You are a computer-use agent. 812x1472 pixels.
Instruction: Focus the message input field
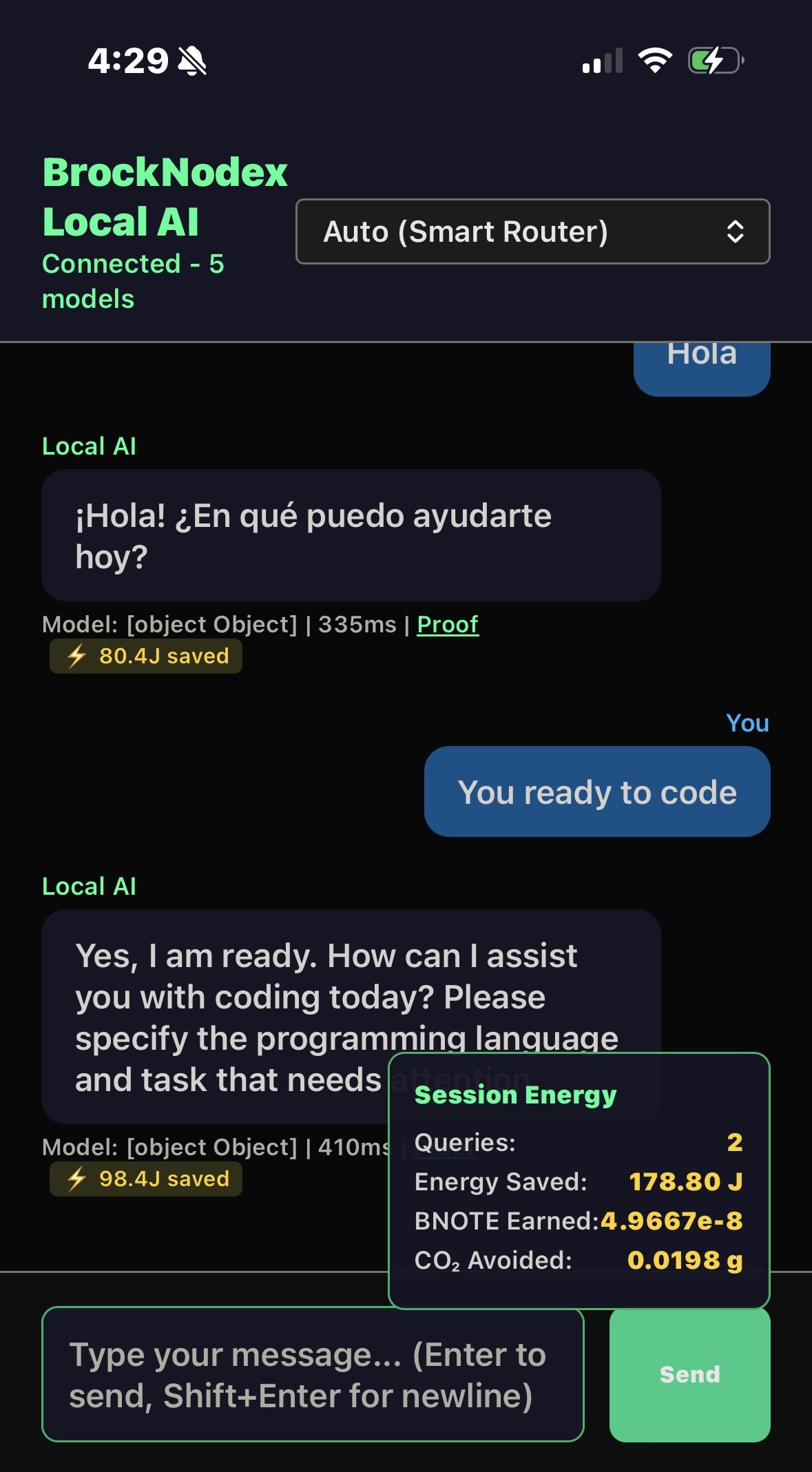tap(313, 1374)
